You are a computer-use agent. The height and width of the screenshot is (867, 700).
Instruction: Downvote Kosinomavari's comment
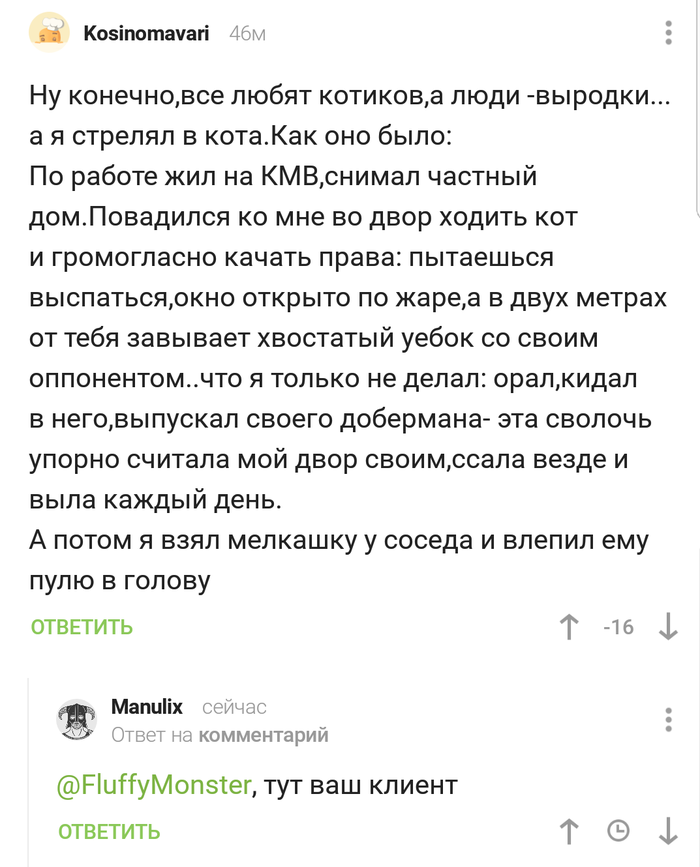point(668,627)
